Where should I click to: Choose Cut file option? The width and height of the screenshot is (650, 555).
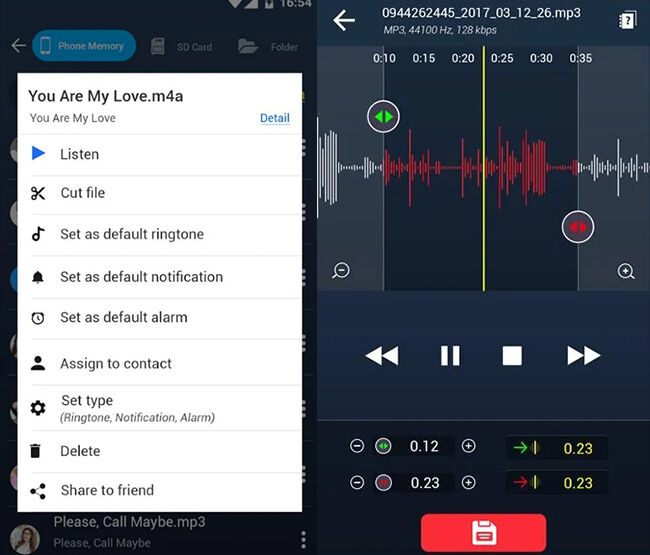(x=82, y=193)
